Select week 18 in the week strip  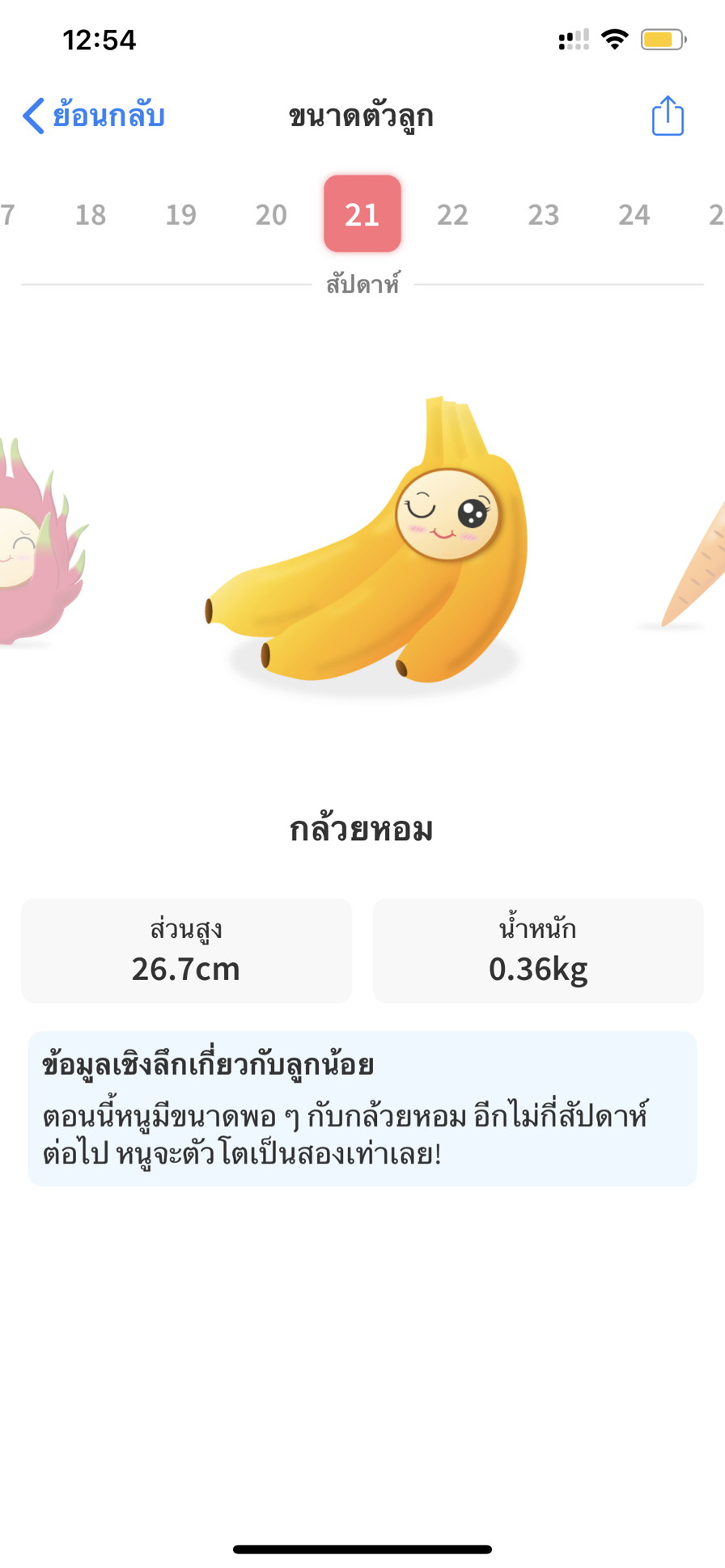91,214
